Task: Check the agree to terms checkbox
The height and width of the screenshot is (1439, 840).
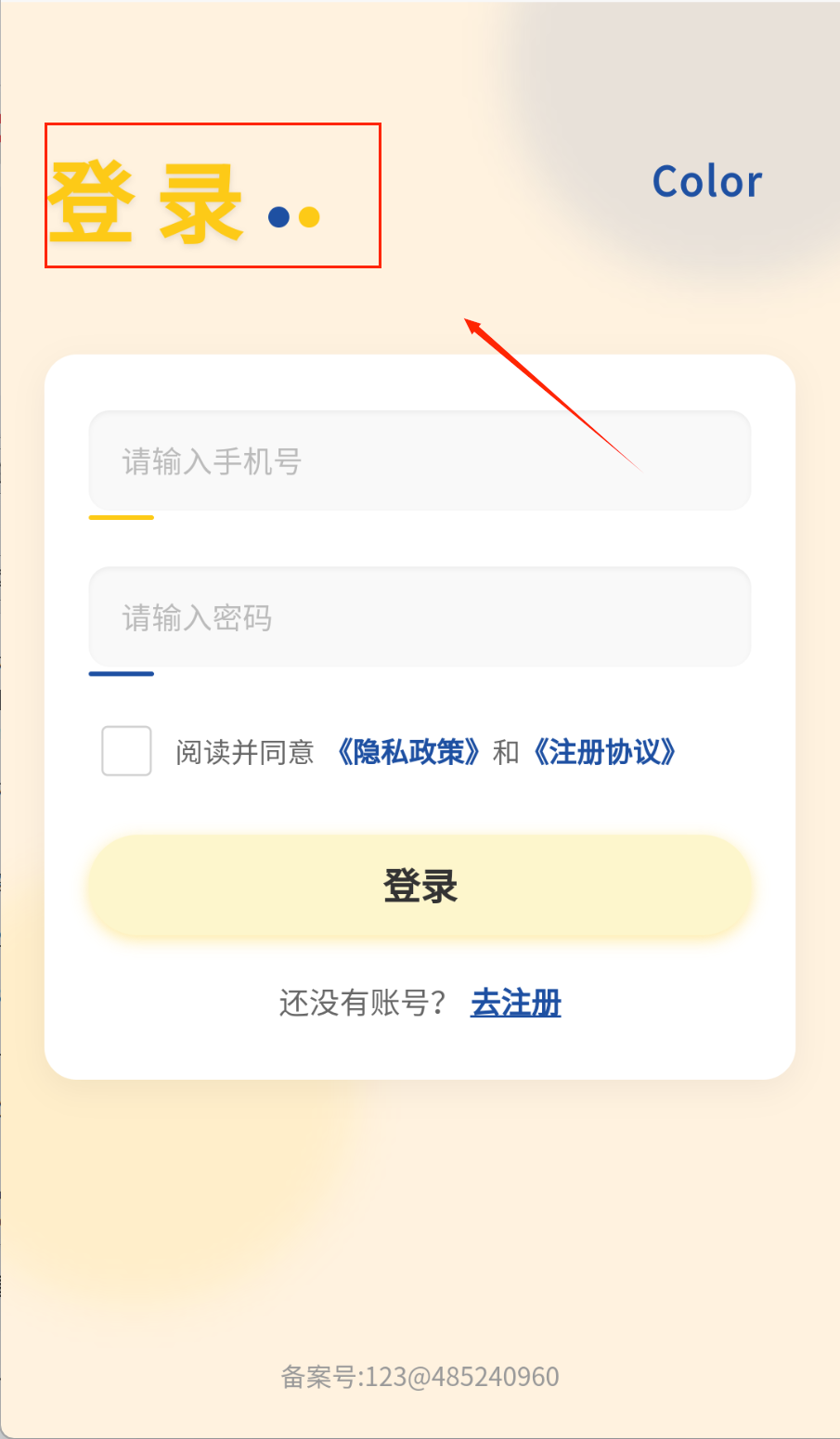Action: [x=126, y=751]
